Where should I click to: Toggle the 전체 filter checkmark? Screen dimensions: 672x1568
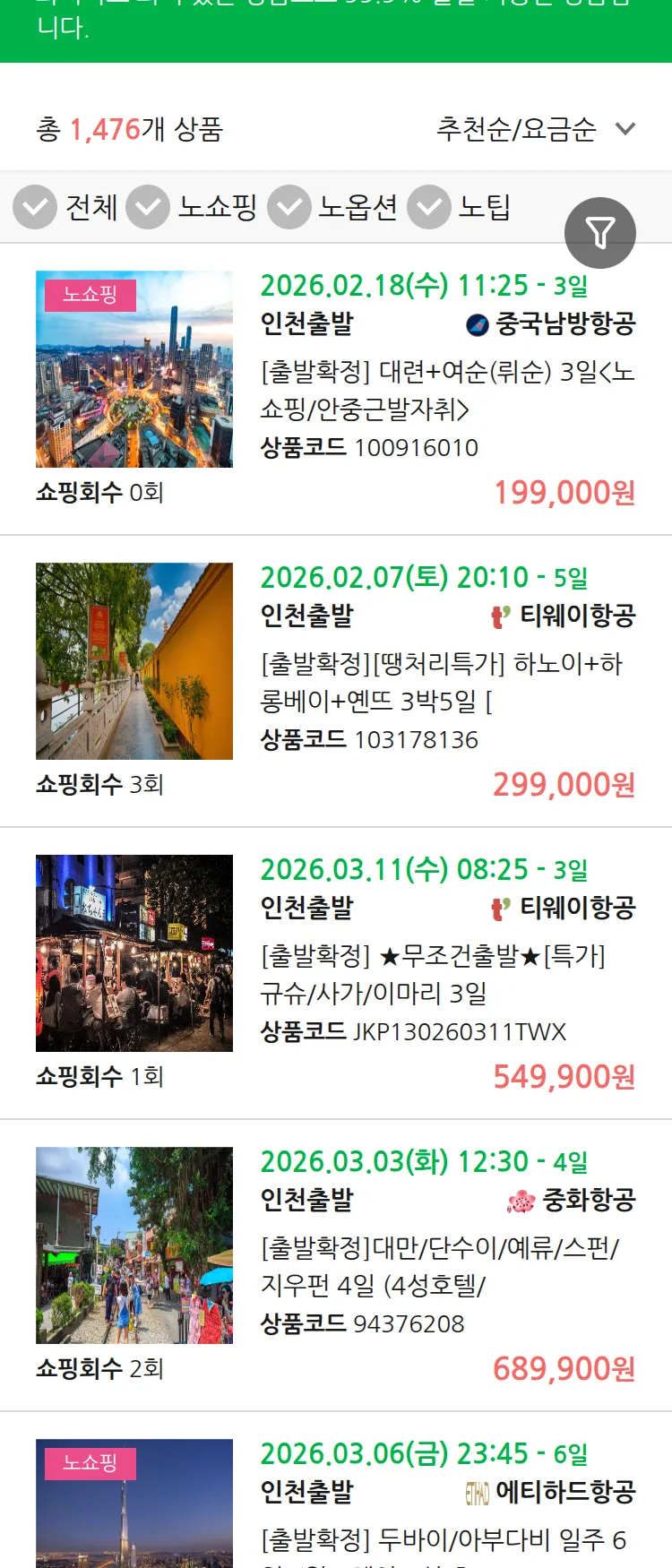[35, 206]
